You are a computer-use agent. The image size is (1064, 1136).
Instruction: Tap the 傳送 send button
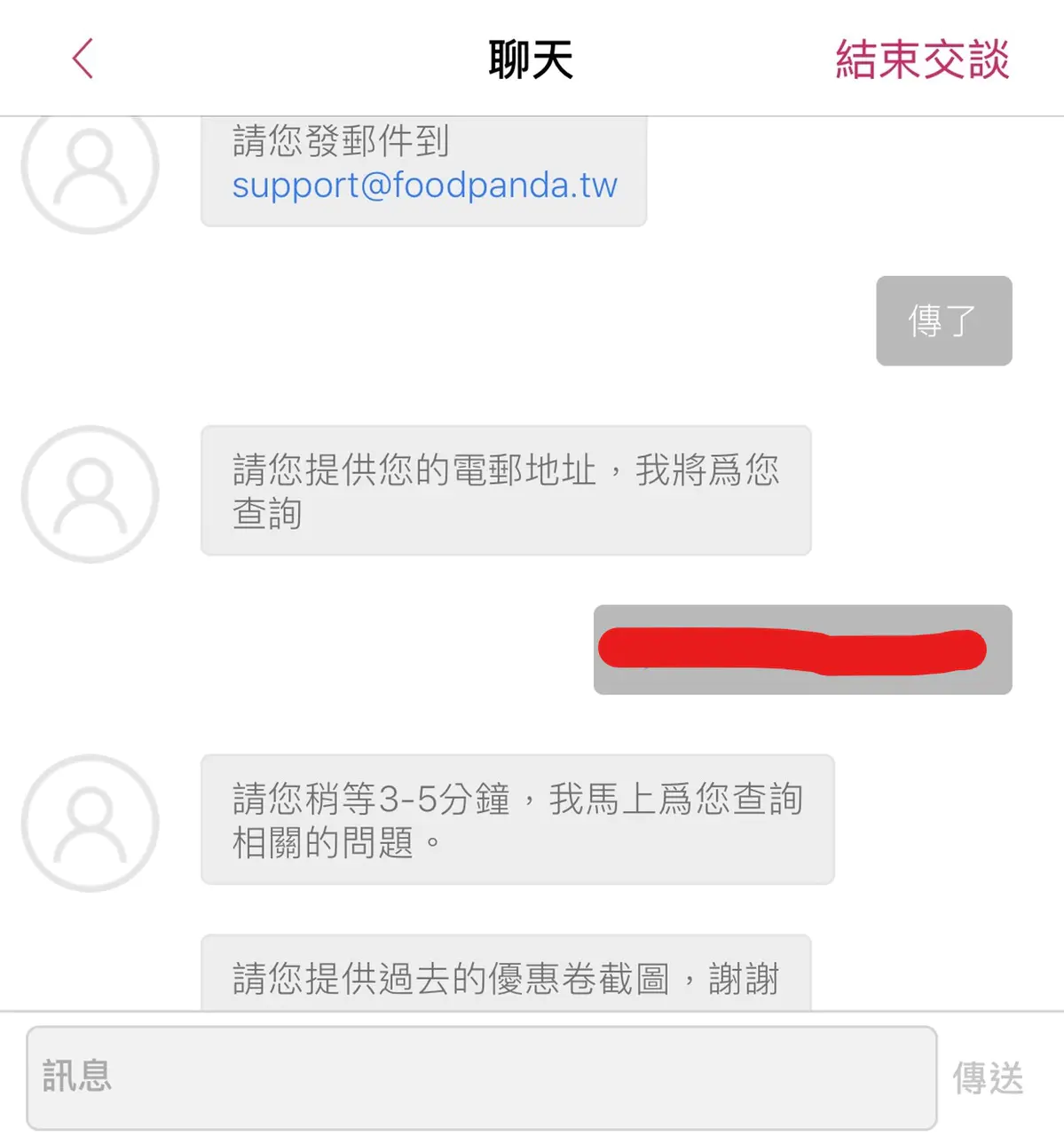[x=988, y=1078]
